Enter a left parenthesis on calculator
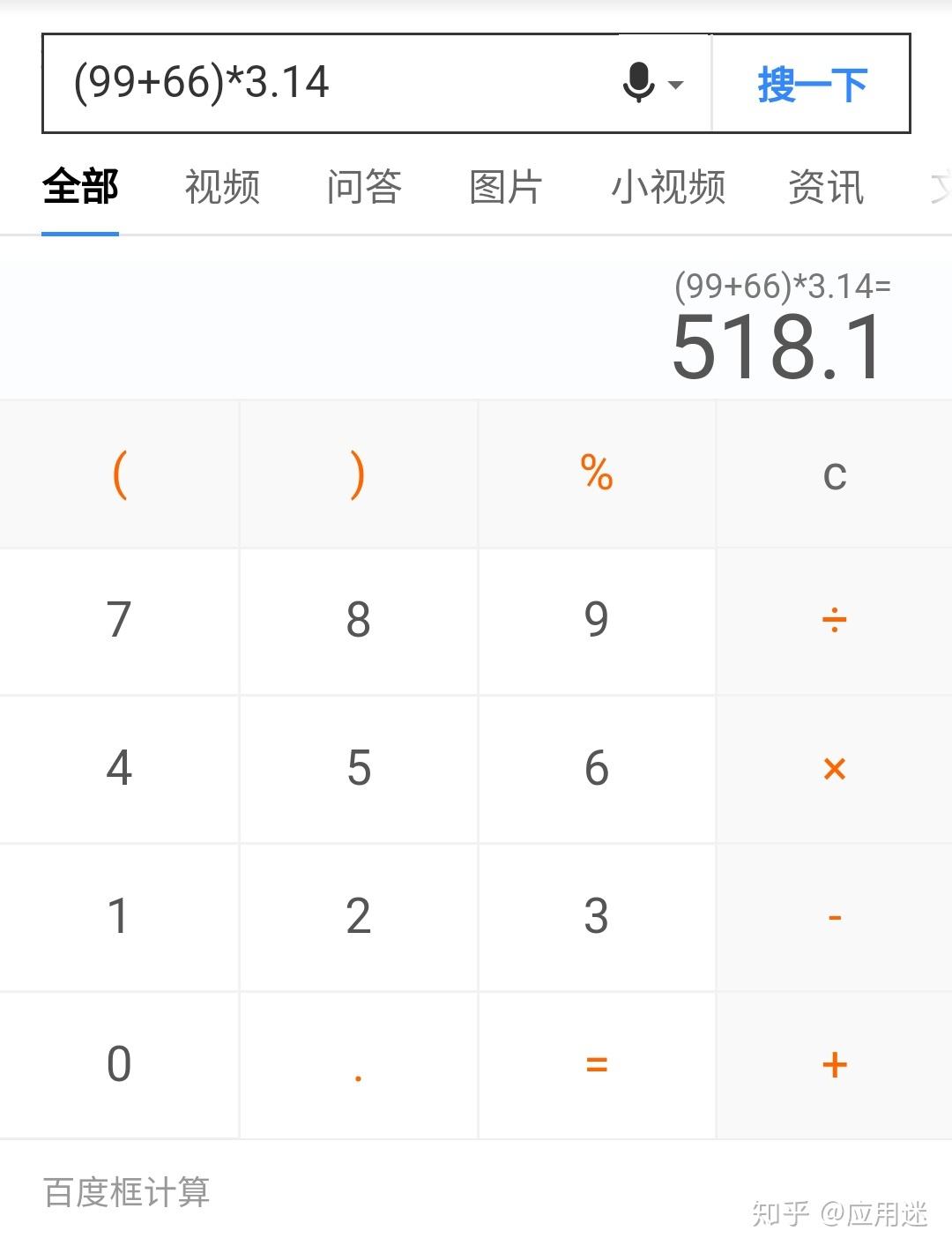This screenshot has width=952, height=1253. click(119, 474)
